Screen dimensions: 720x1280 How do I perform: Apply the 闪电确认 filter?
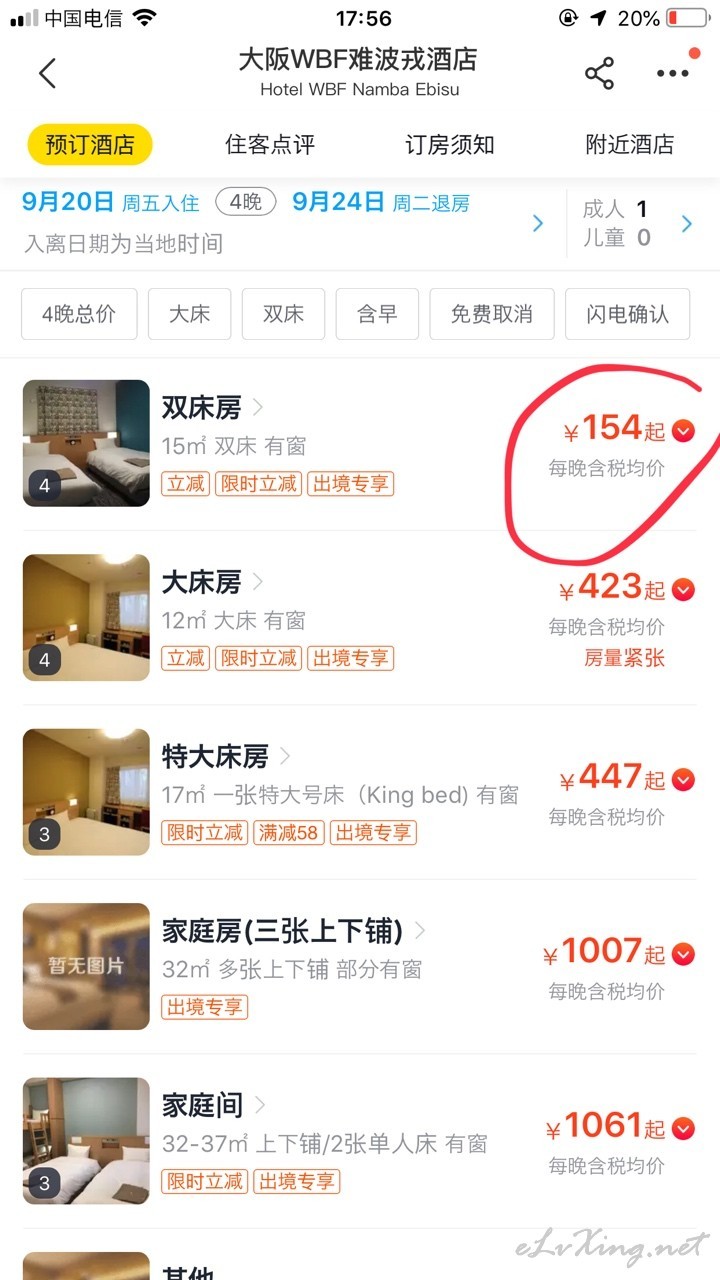click(x=627, y=314)
